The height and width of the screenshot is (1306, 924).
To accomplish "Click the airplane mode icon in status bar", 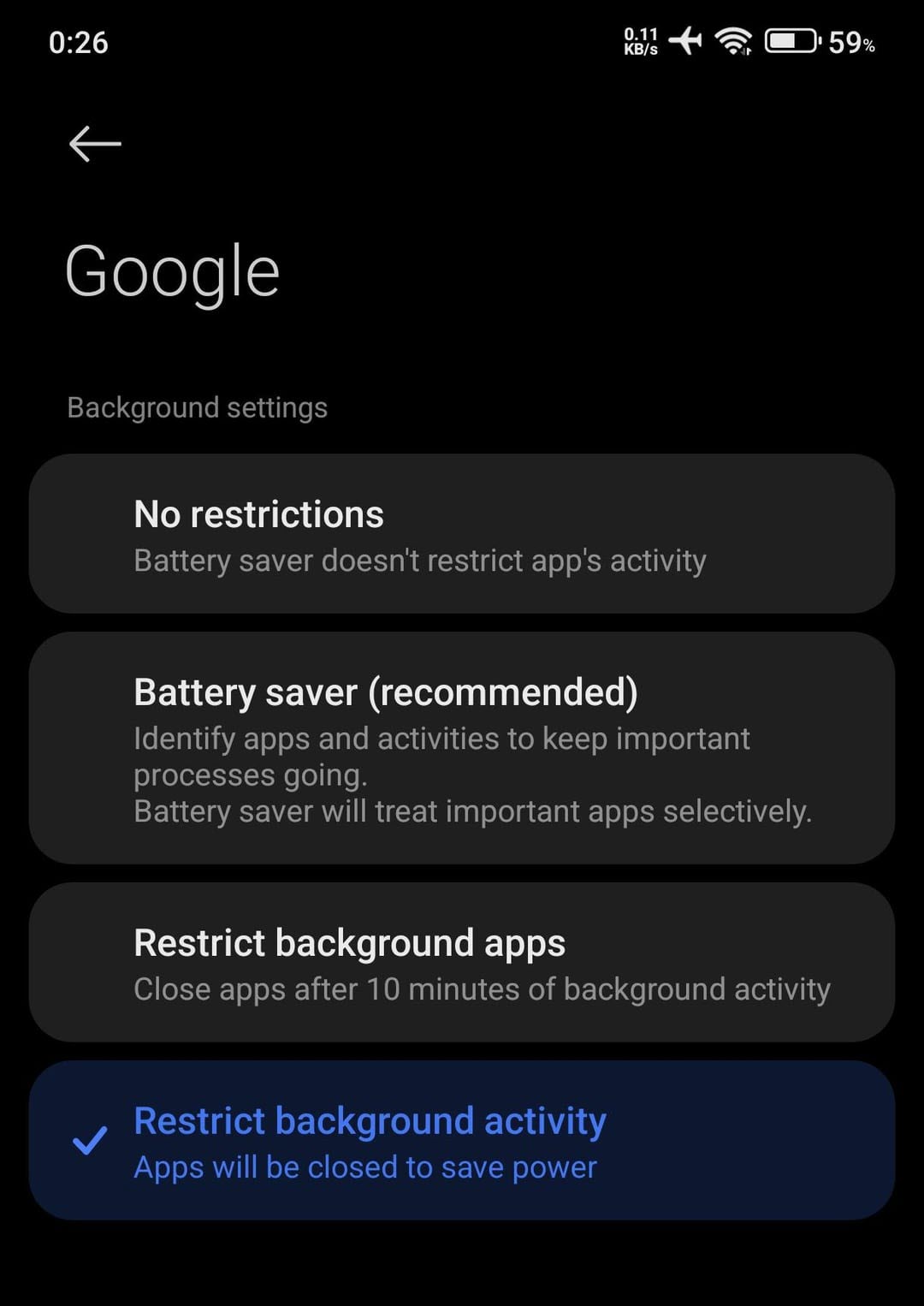I will click(x=684, y=40).
